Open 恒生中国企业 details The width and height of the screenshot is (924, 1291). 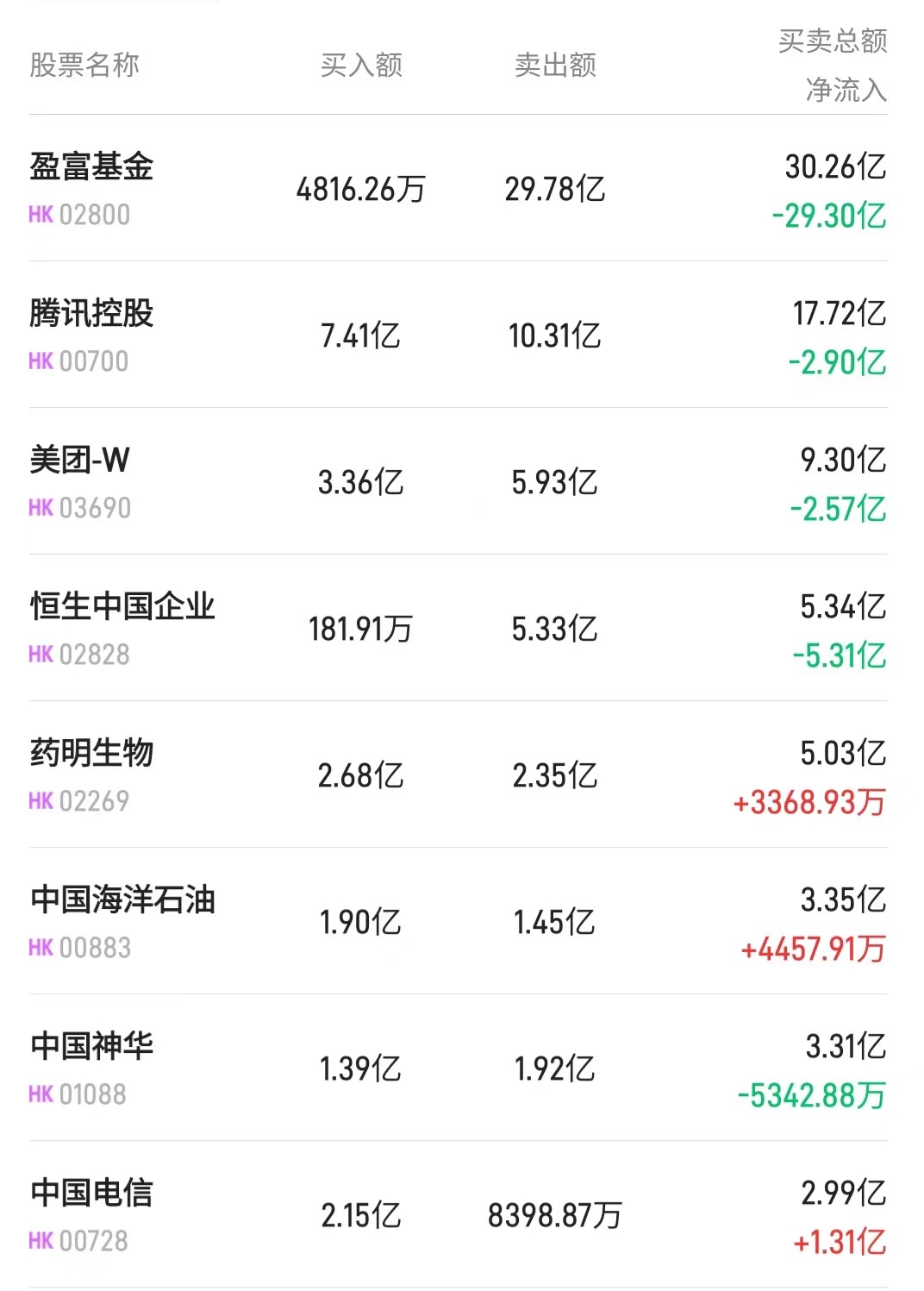pos(122,607)
